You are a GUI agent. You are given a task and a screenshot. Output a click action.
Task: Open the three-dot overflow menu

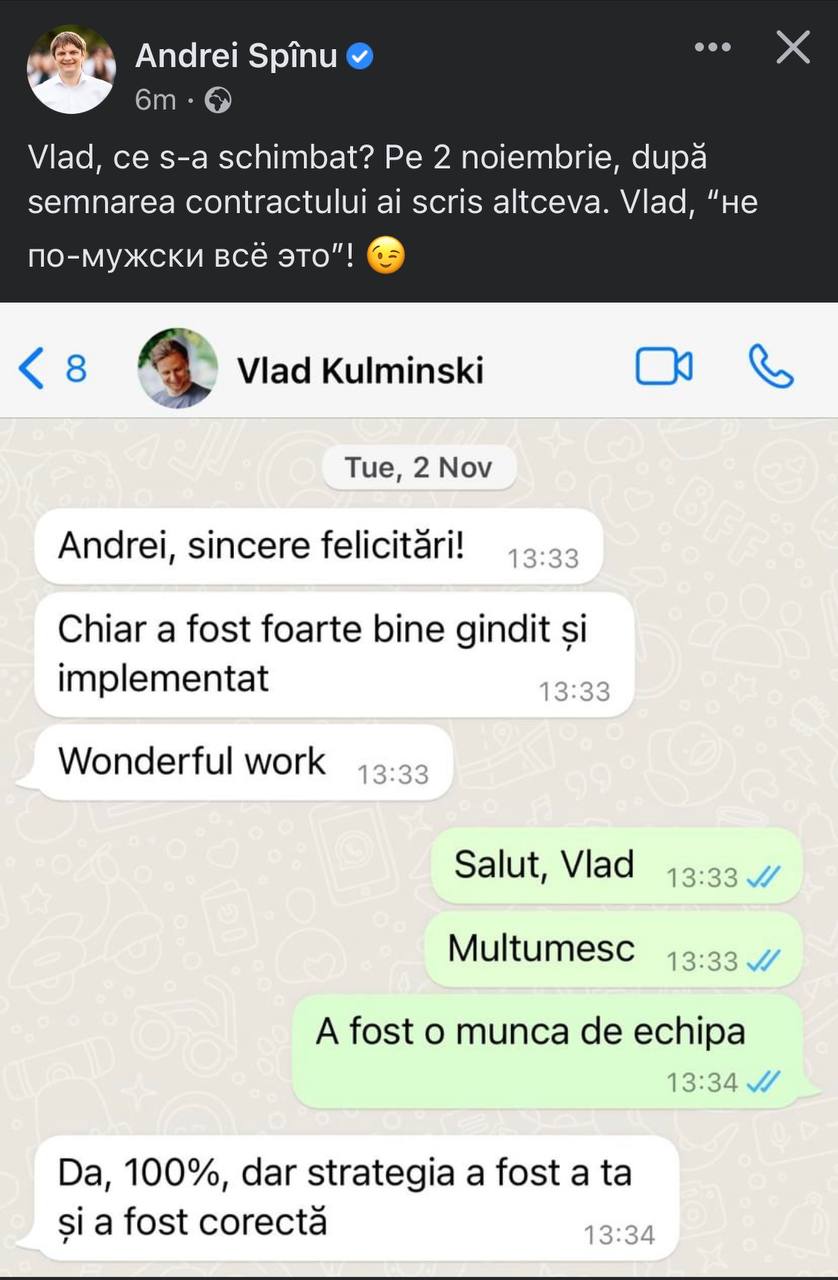(713, 47)
